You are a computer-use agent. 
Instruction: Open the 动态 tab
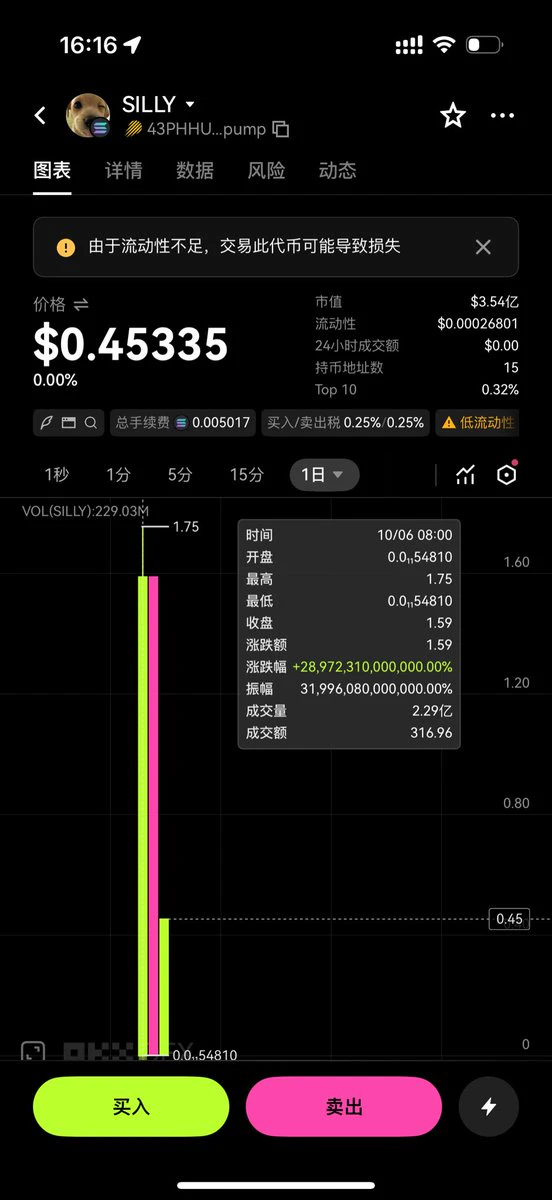click(337, 170)
